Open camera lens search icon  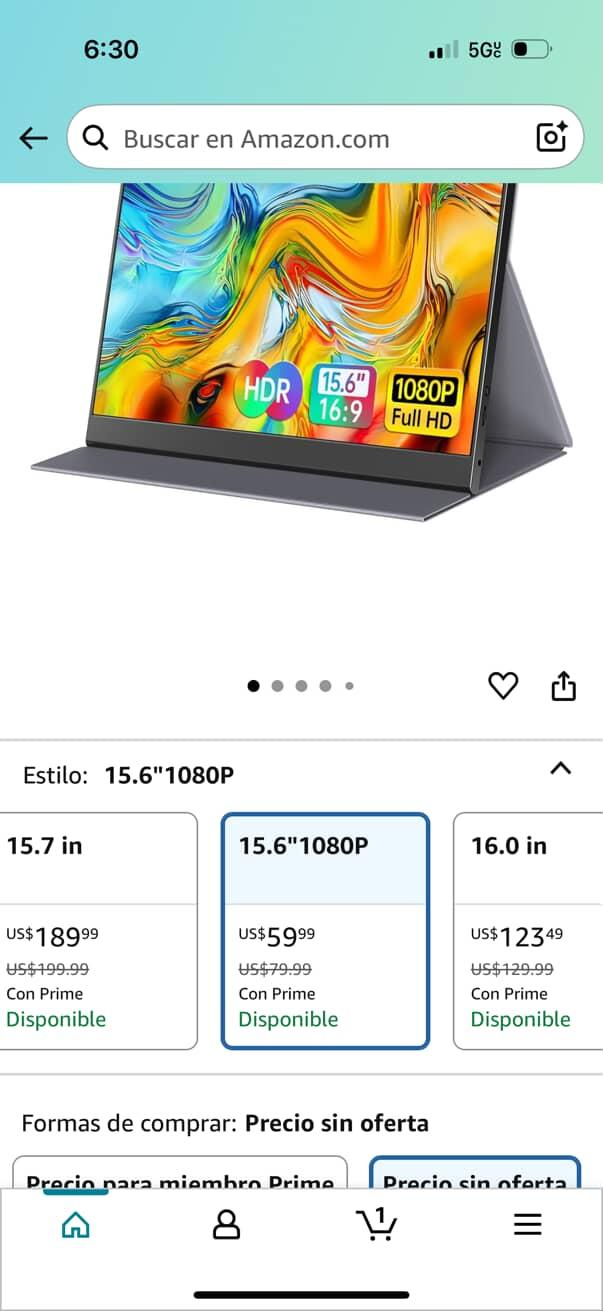(551, 138)
